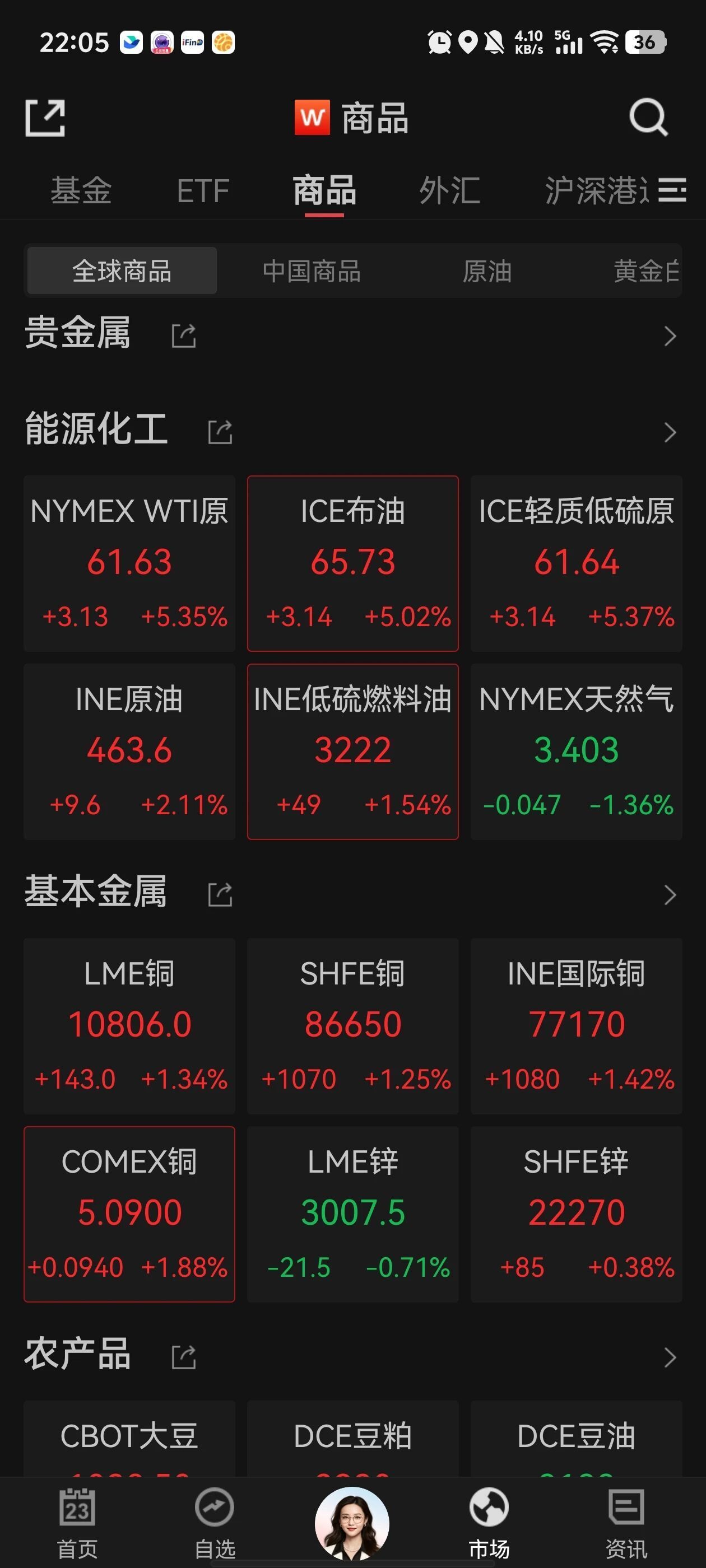View INE原油 price details
This screenshot has height=1568, width=706.
129,751
